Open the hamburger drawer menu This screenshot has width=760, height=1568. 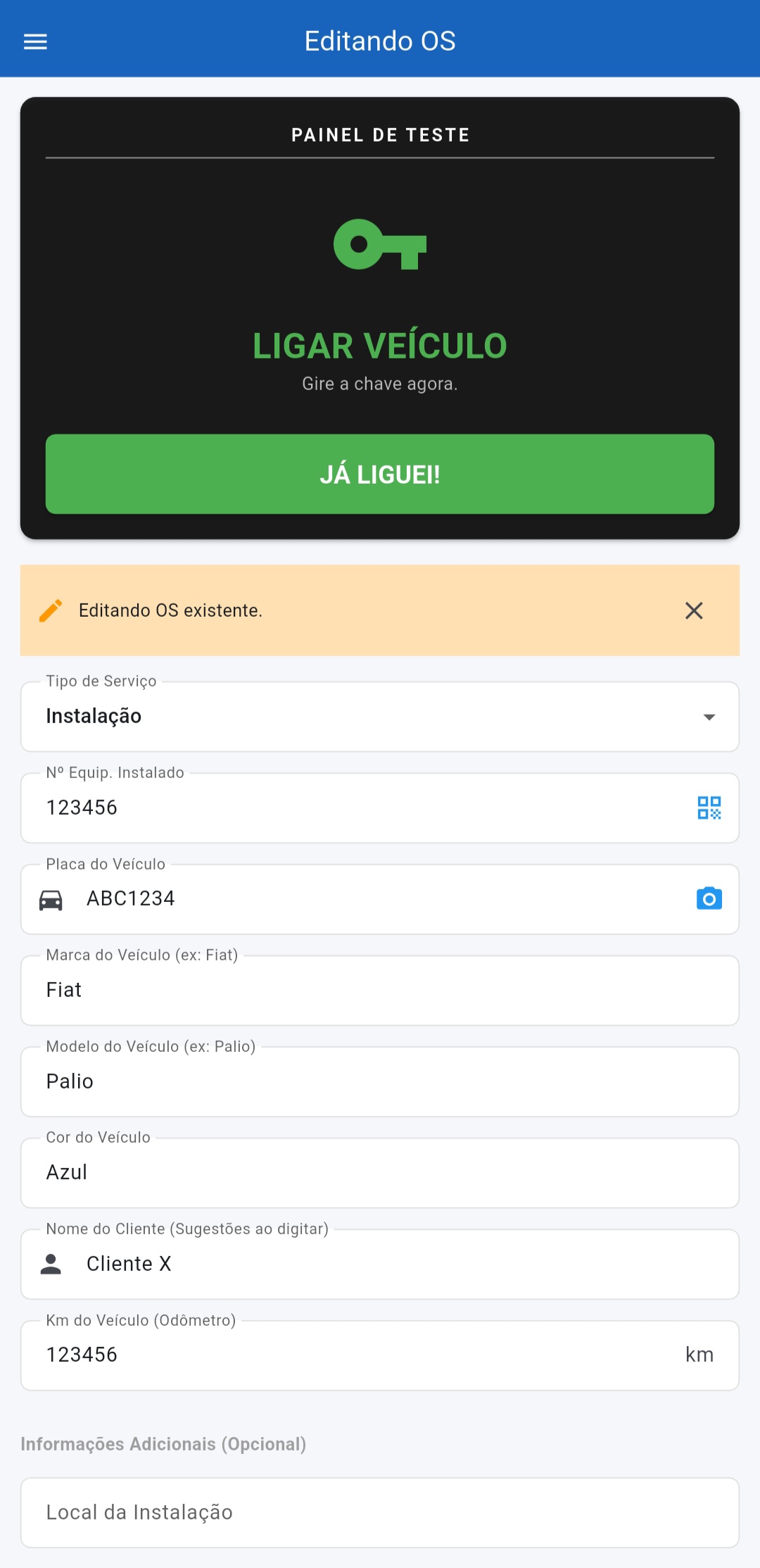click(35, 42)
